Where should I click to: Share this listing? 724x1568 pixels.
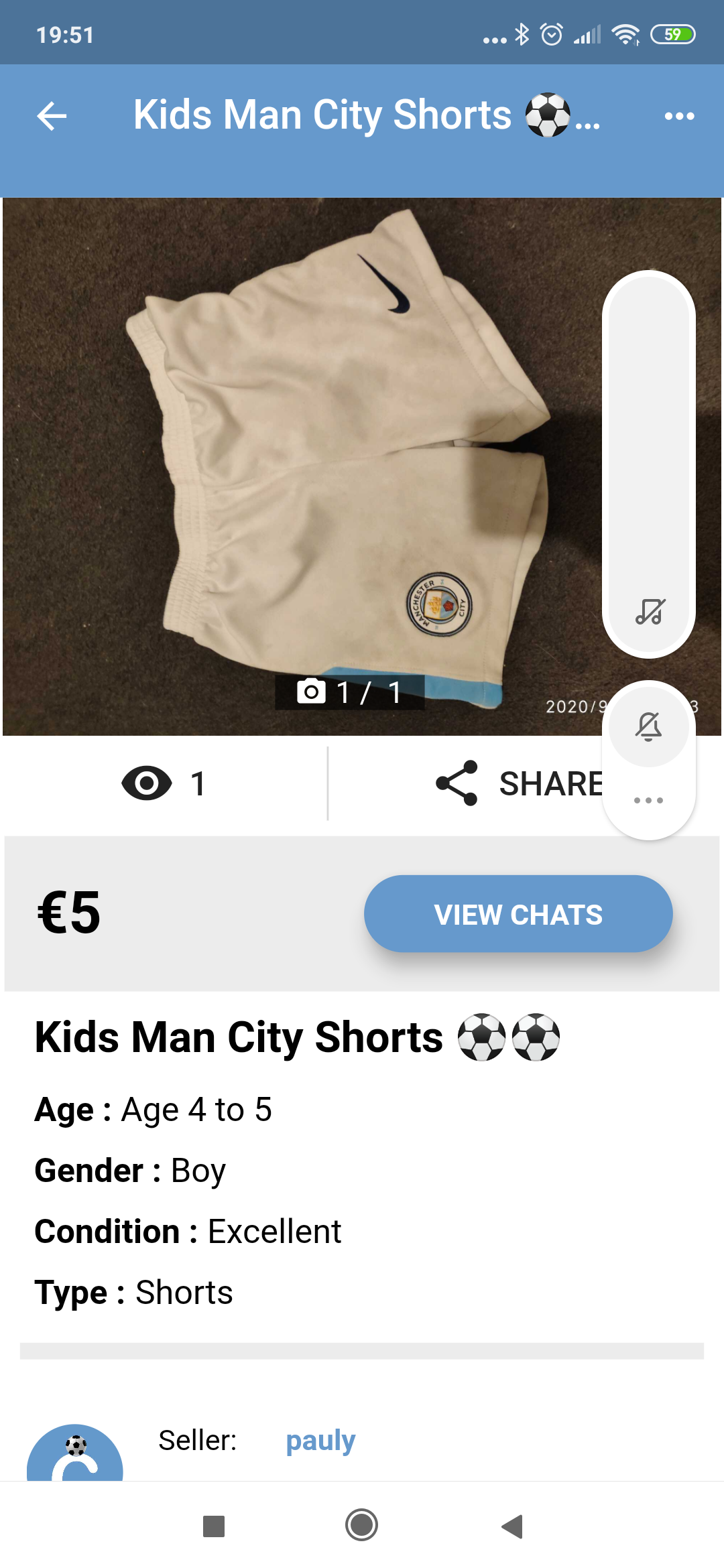point(520,783)
